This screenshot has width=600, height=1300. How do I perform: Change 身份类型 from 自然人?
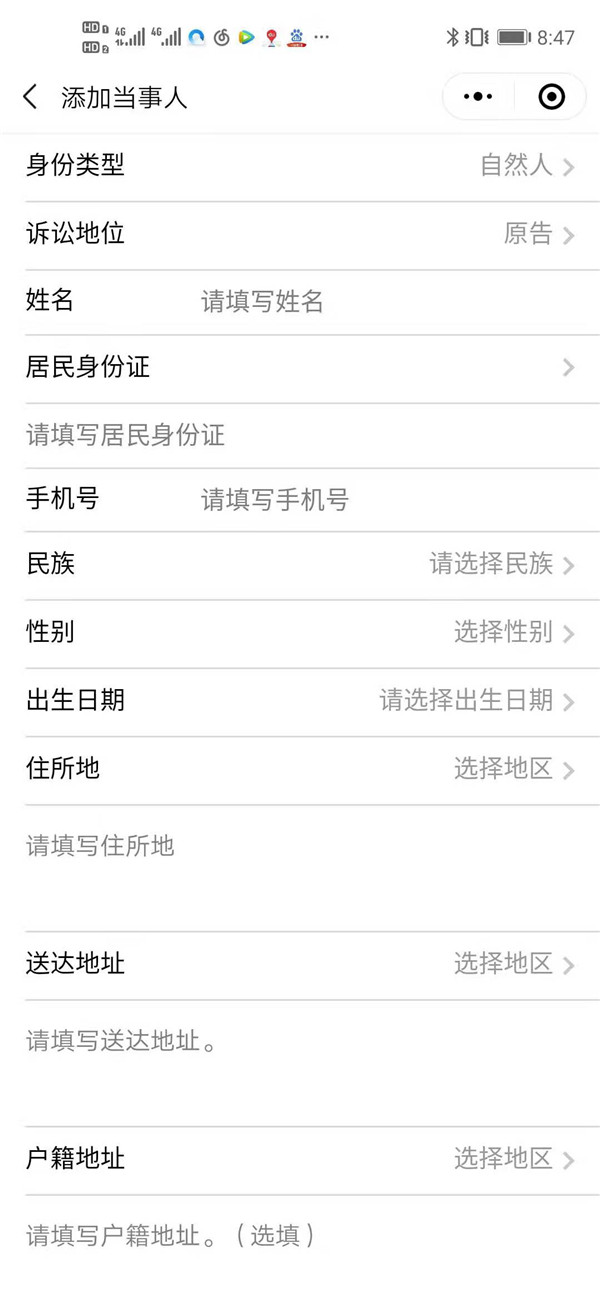pos(300,167)
